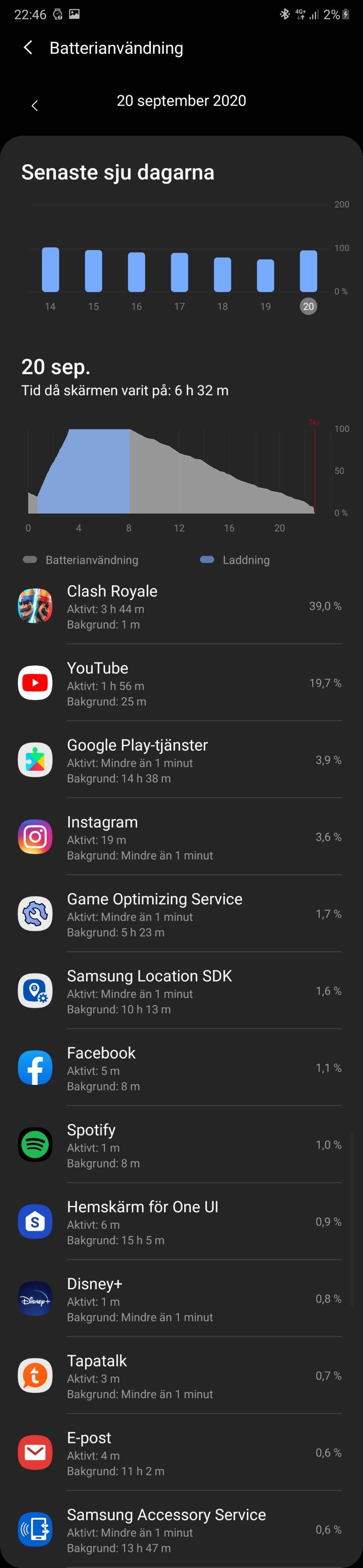Open YouTube battery usage details
This screenshot has height=1568, width=363.
coord(180,683)
